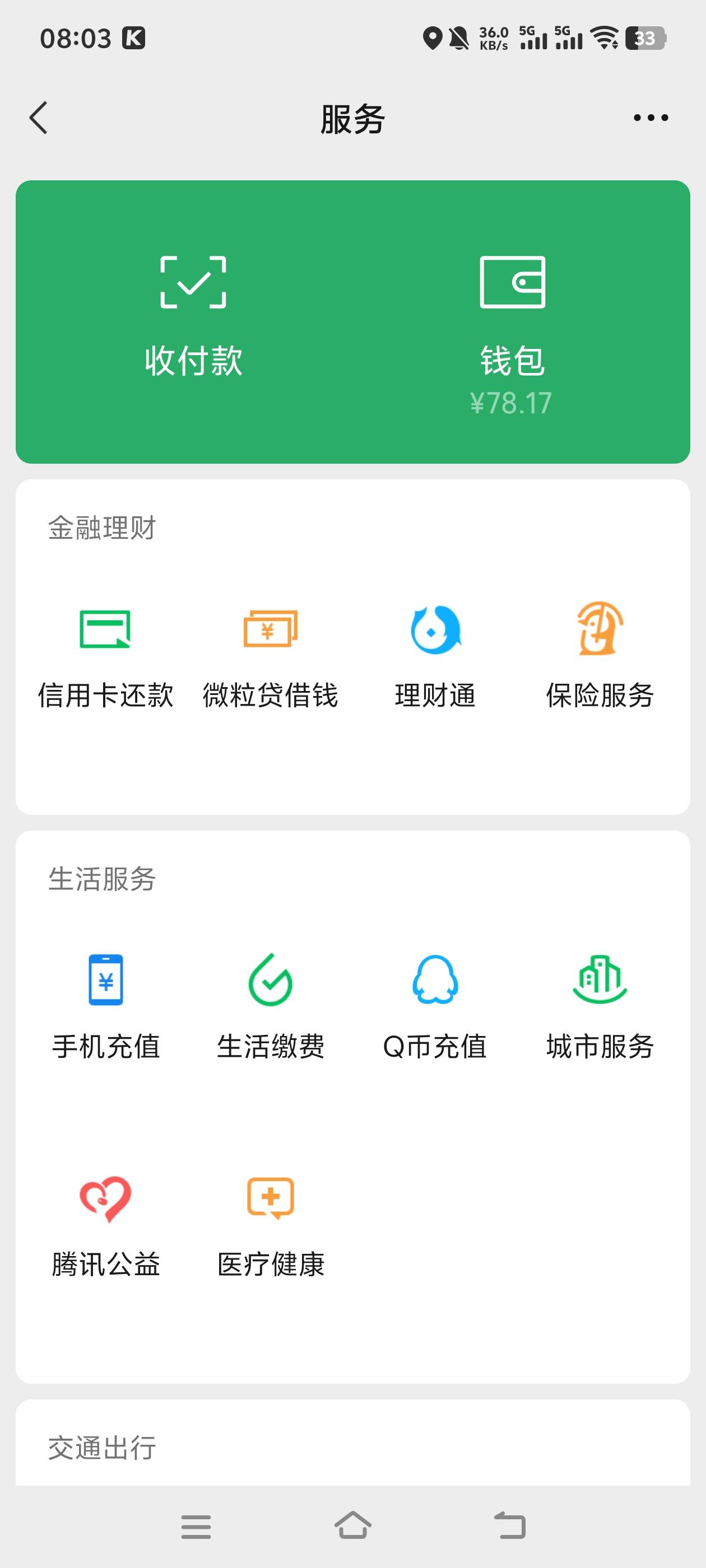The image size is (706, 1568).
Task: Select 微粒贷借钱 loan service
Action: coord(271,657)
